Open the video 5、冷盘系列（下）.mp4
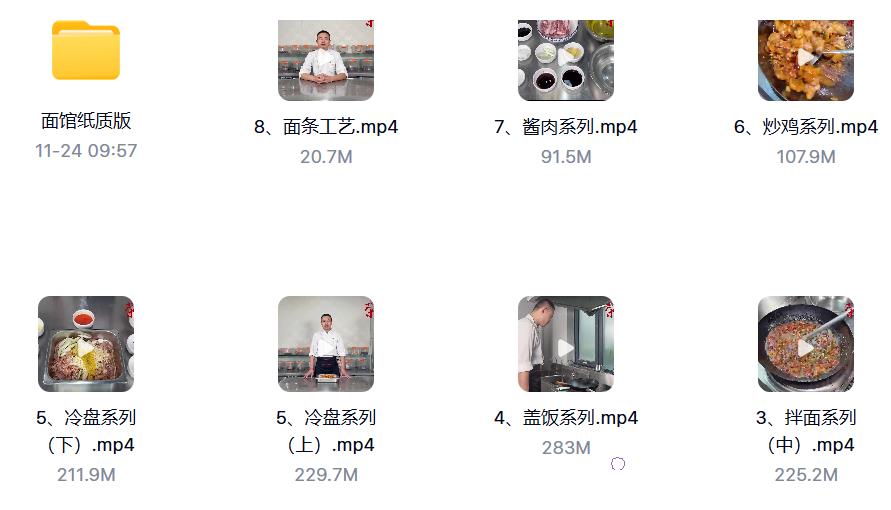 (86, 343)
